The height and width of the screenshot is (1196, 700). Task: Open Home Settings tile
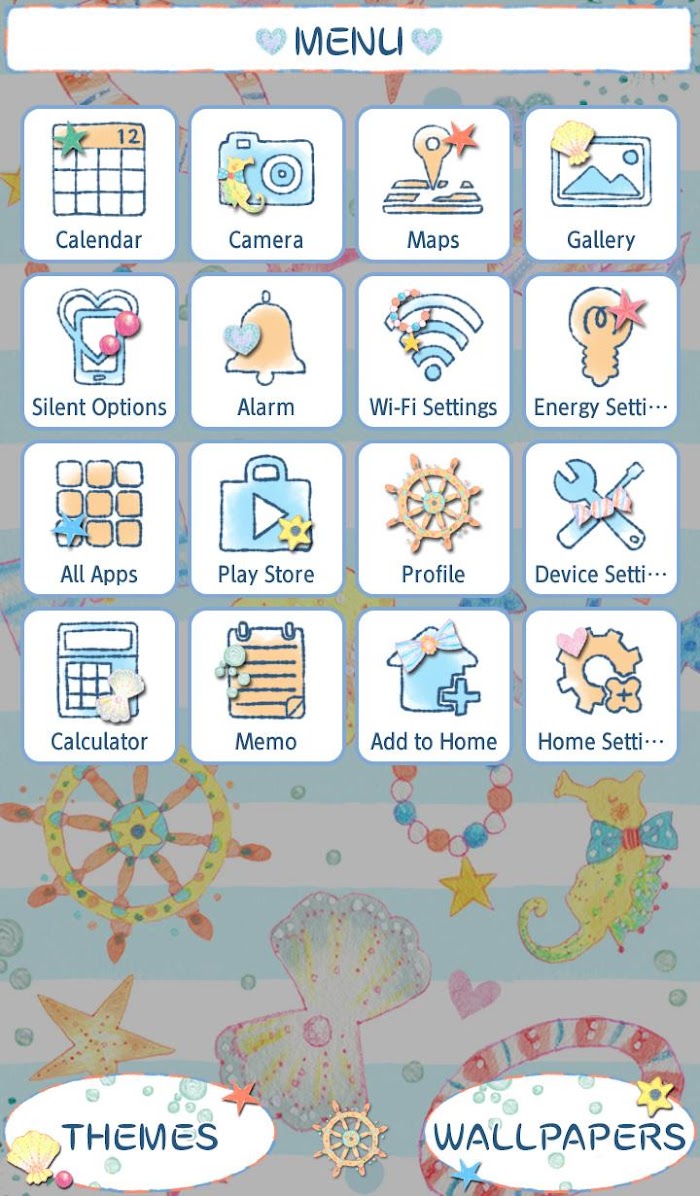pos(601,686)
